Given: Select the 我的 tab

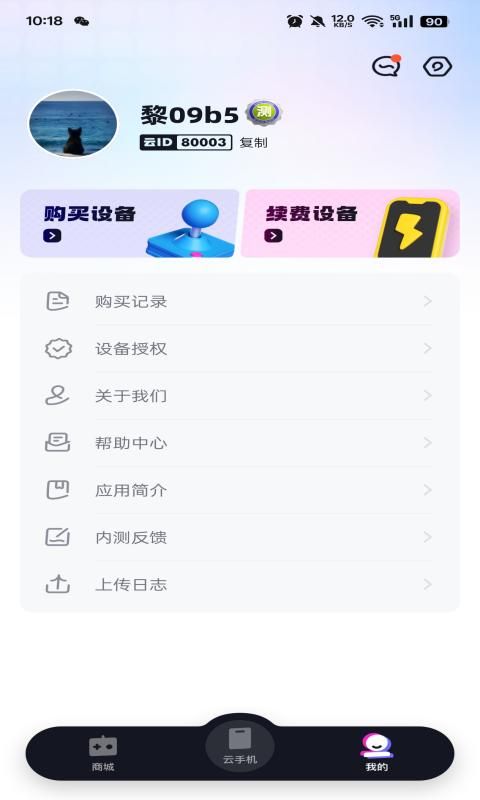Looking at the screenshot, I should 376,753.
